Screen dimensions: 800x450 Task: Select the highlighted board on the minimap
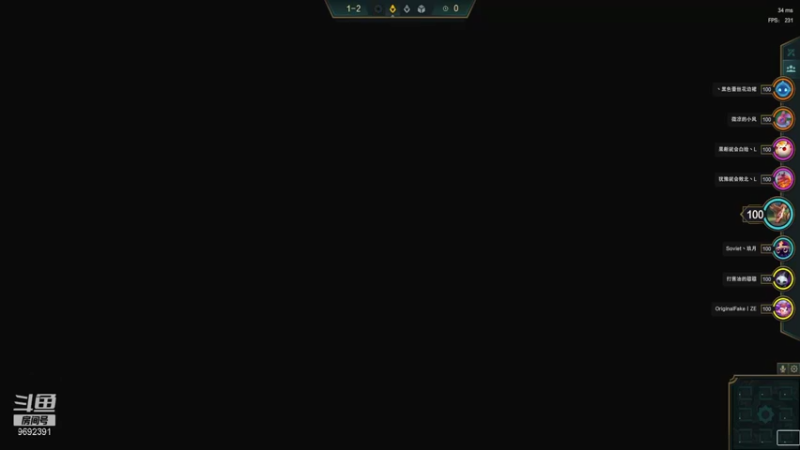tap(788, 437)
